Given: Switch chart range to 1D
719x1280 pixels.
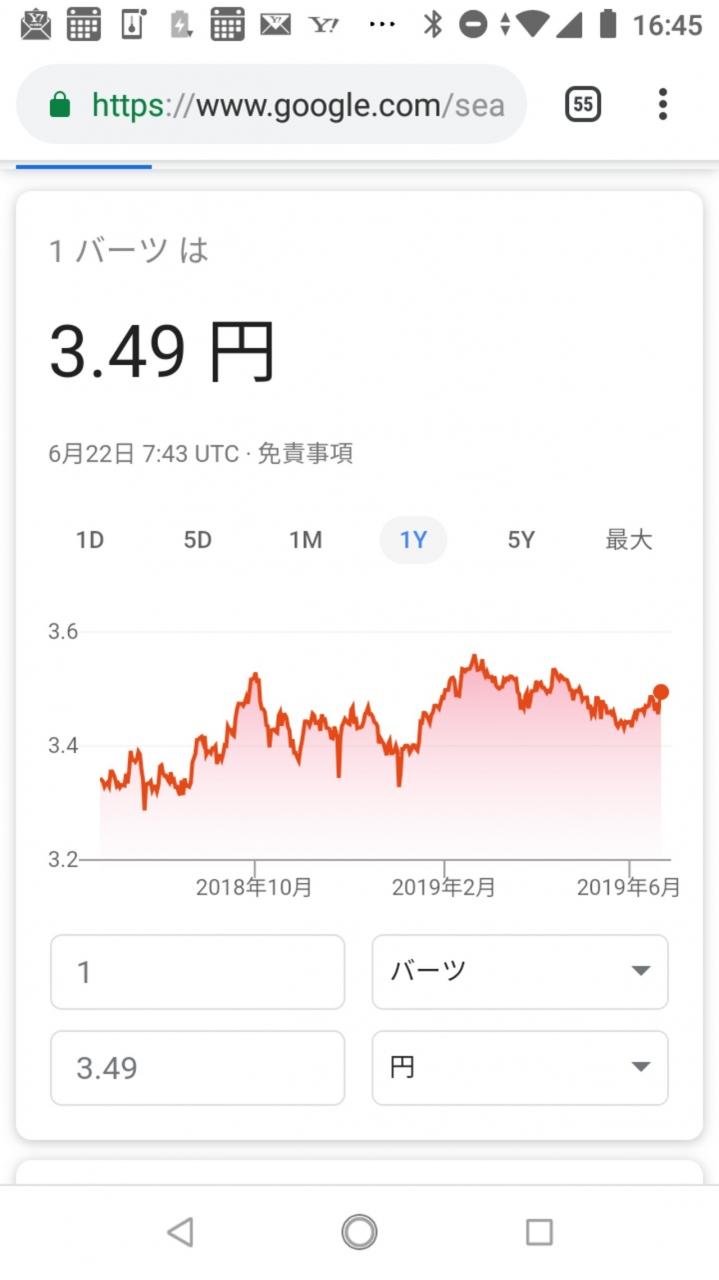Looking at the screenshot, I should pos(90,540).
